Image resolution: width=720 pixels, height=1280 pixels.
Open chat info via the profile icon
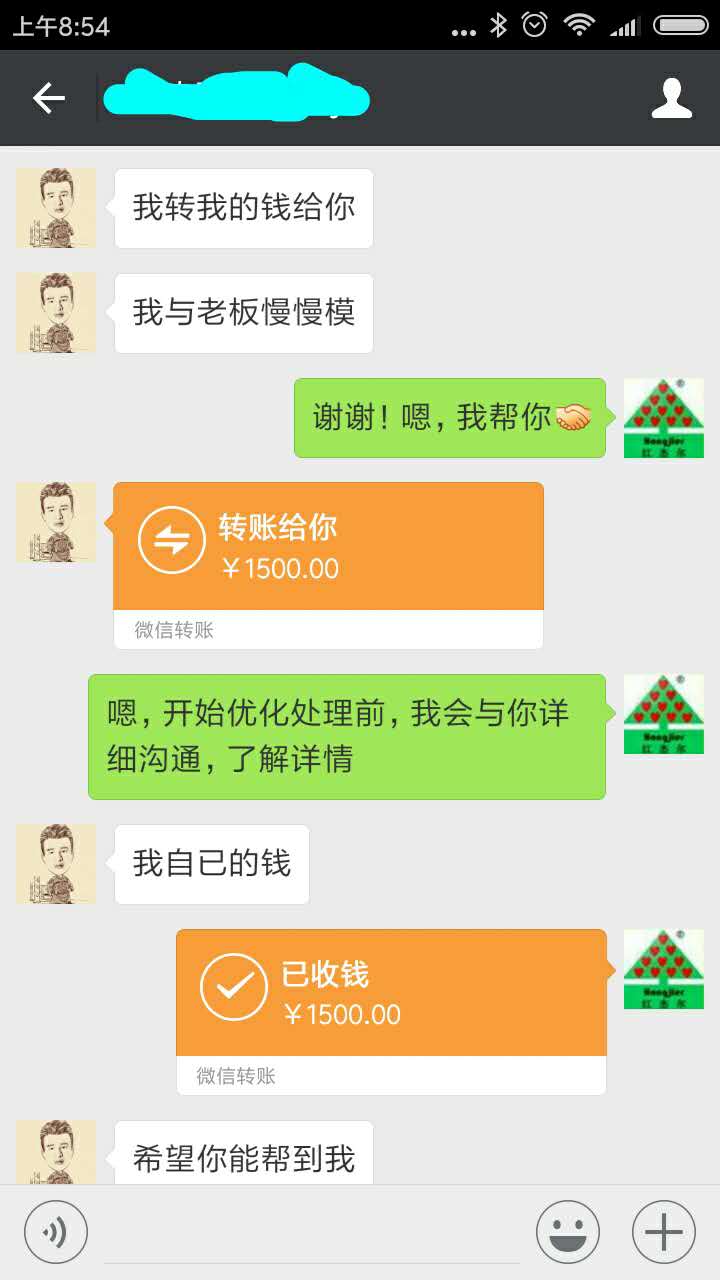(x=672, y=98)
